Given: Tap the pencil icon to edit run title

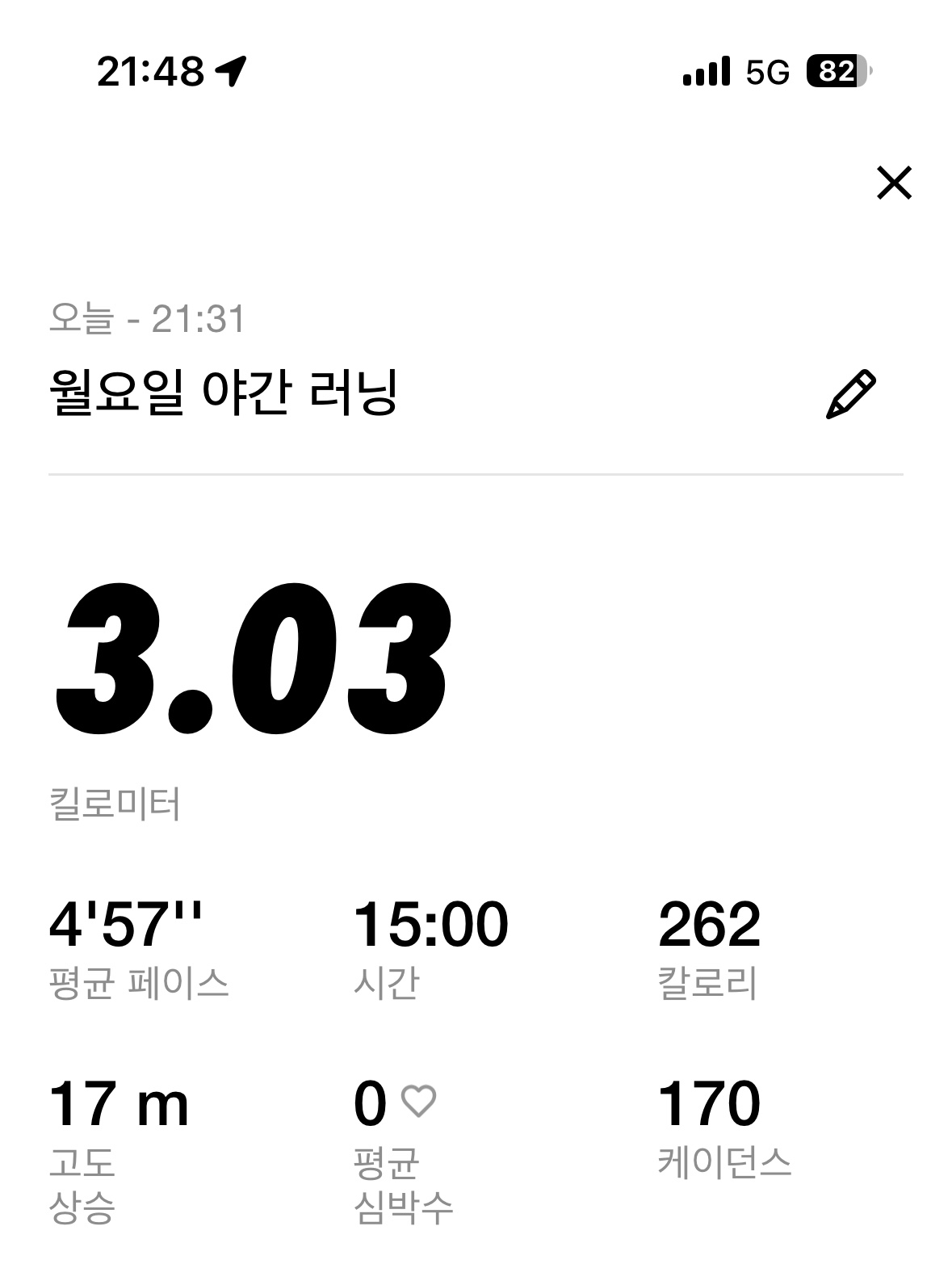Looking at the screenshot, I should point(850,393).
